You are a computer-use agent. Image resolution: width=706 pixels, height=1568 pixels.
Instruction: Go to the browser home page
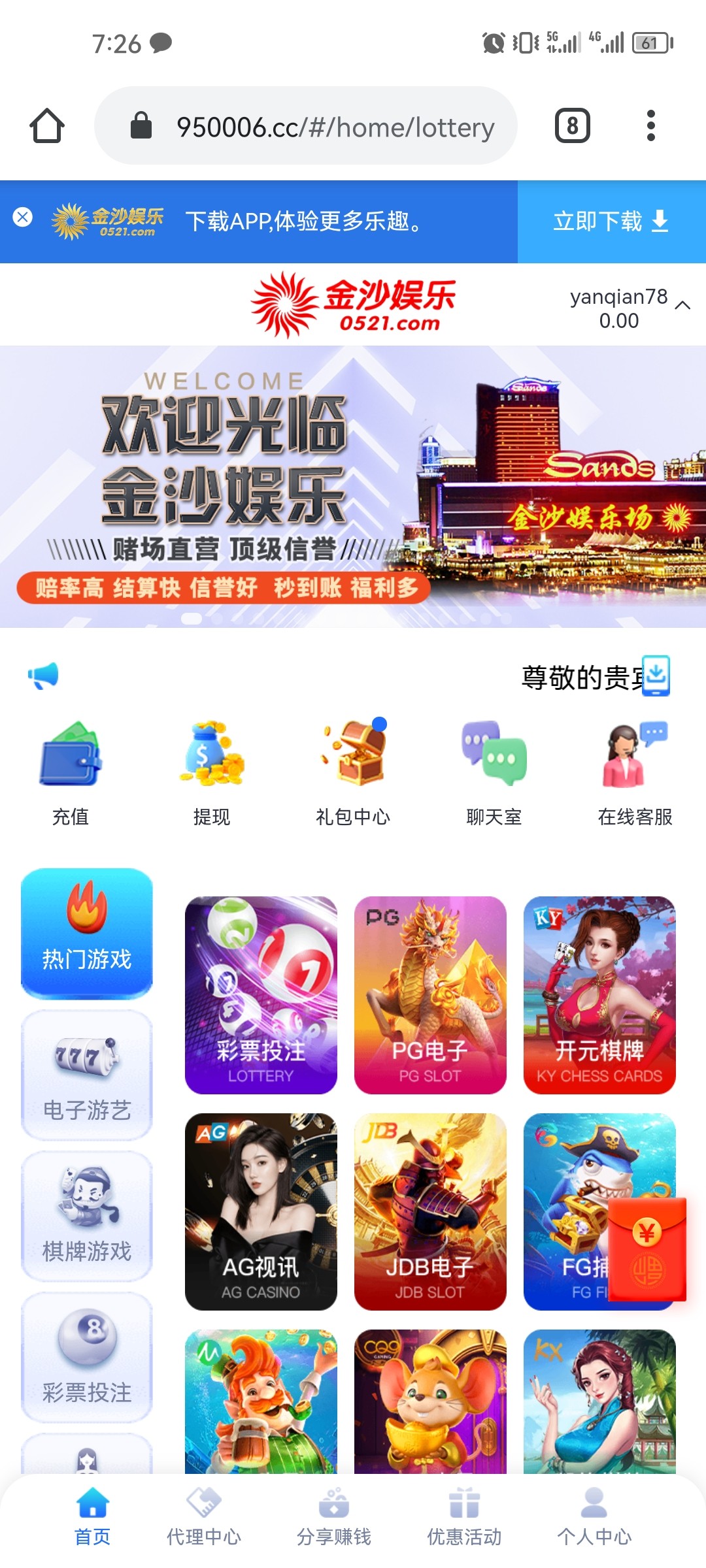[47, 125]
